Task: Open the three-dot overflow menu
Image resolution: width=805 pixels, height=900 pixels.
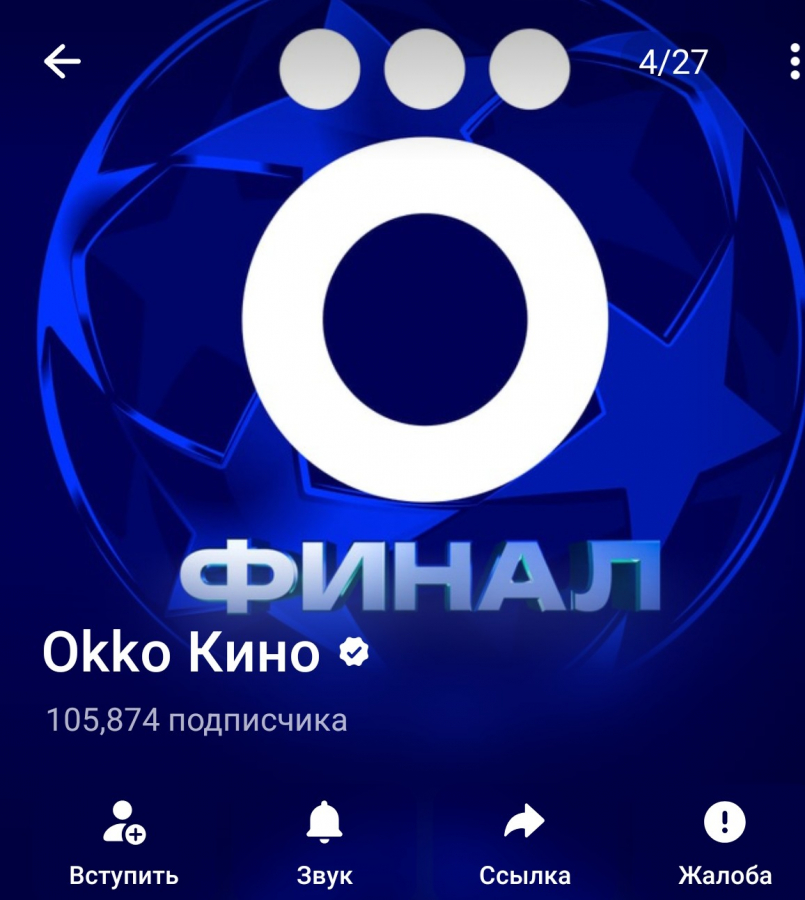Action: click(x=795, y=62)
